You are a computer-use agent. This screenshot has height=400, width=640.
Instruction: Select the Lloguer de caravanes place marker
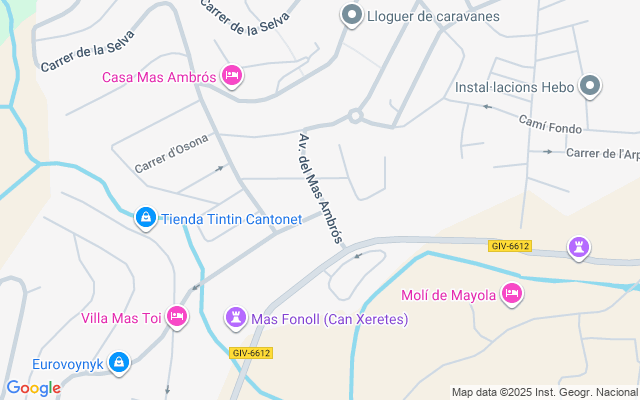coord(351,14)
